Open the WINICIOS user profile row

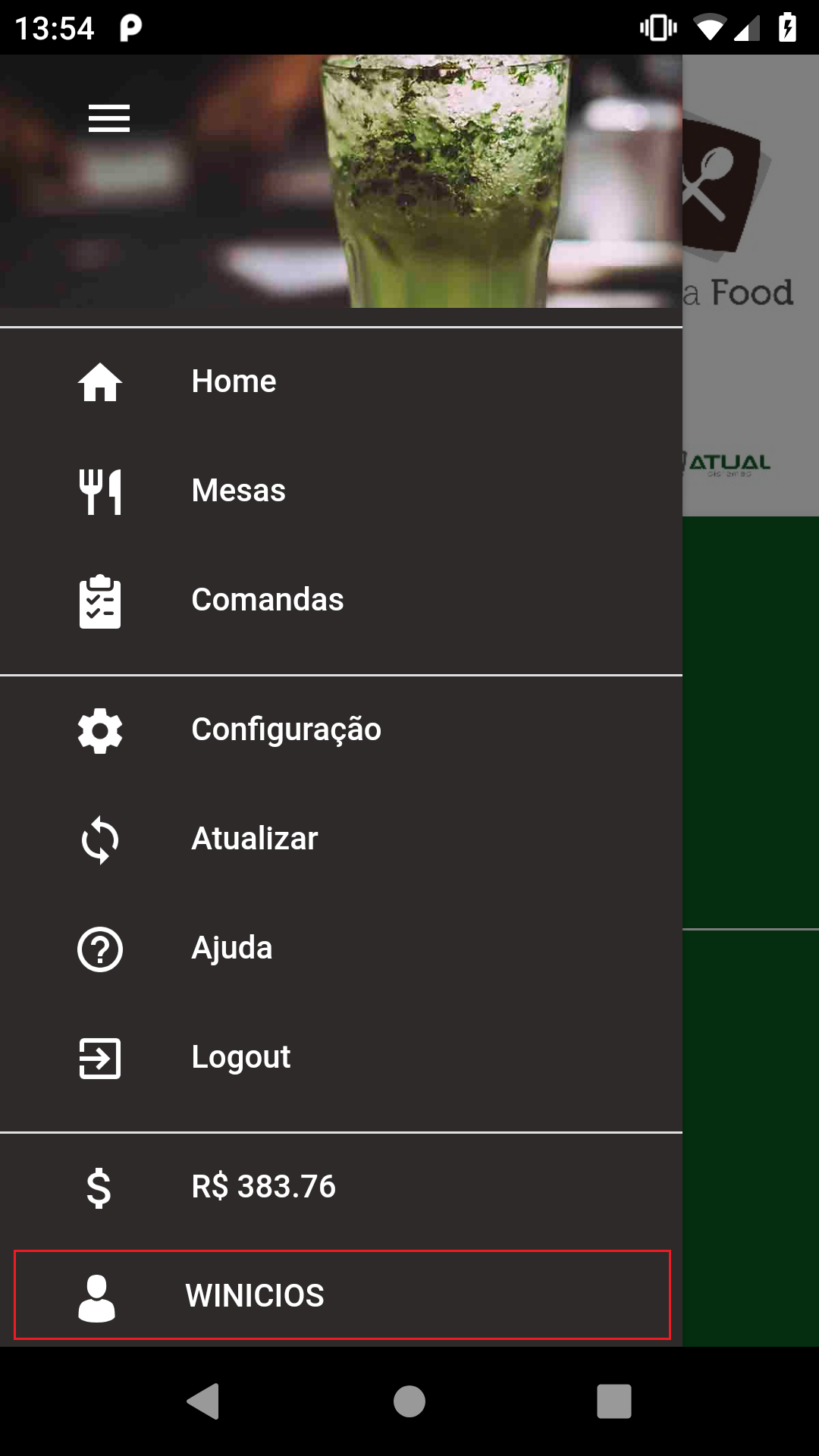[342, 1295]
